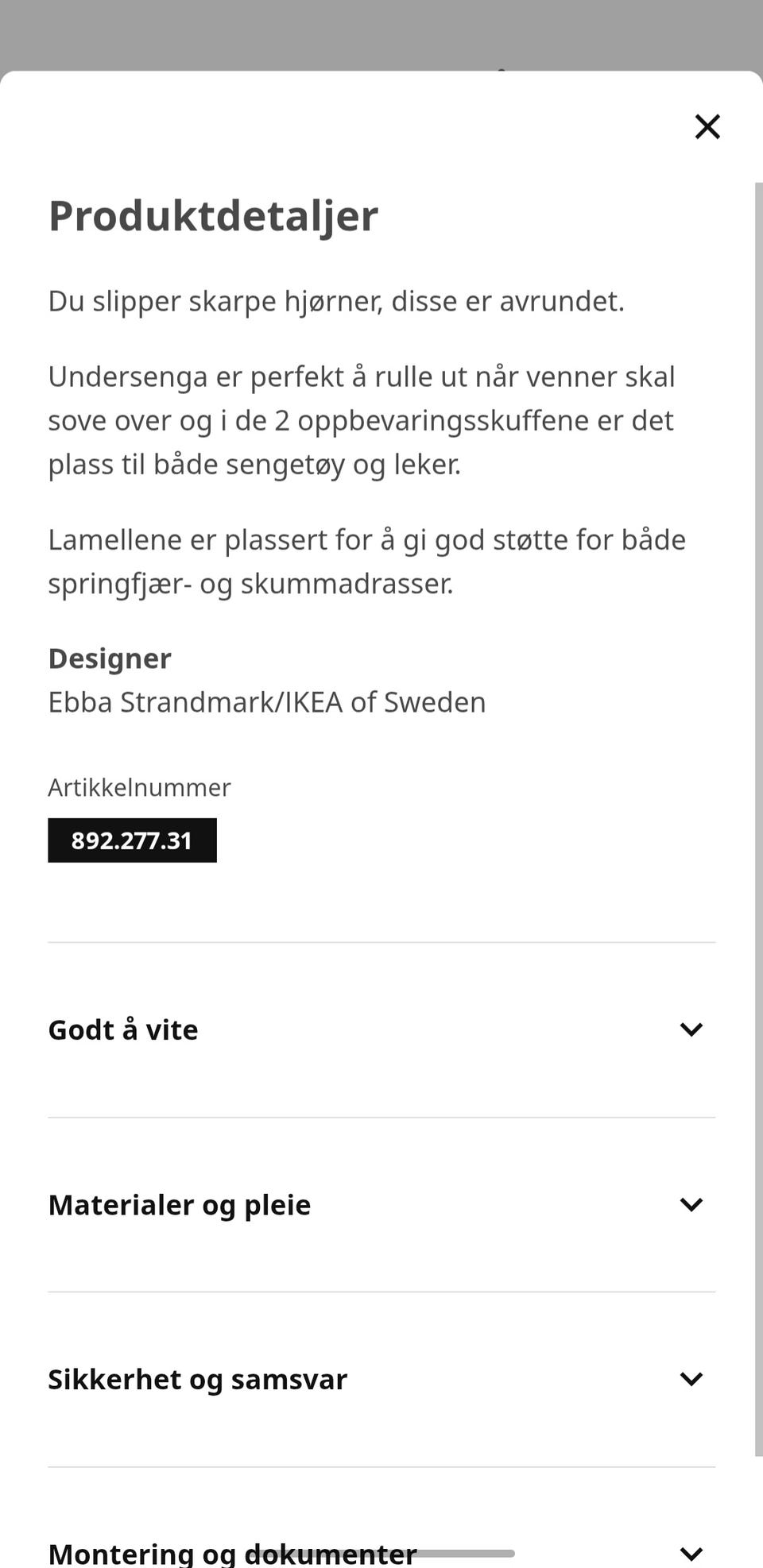The width and height of the screenshot is (763, 1568).
Task: Click the Godt å vite heading text
Action: (122, 1029)
